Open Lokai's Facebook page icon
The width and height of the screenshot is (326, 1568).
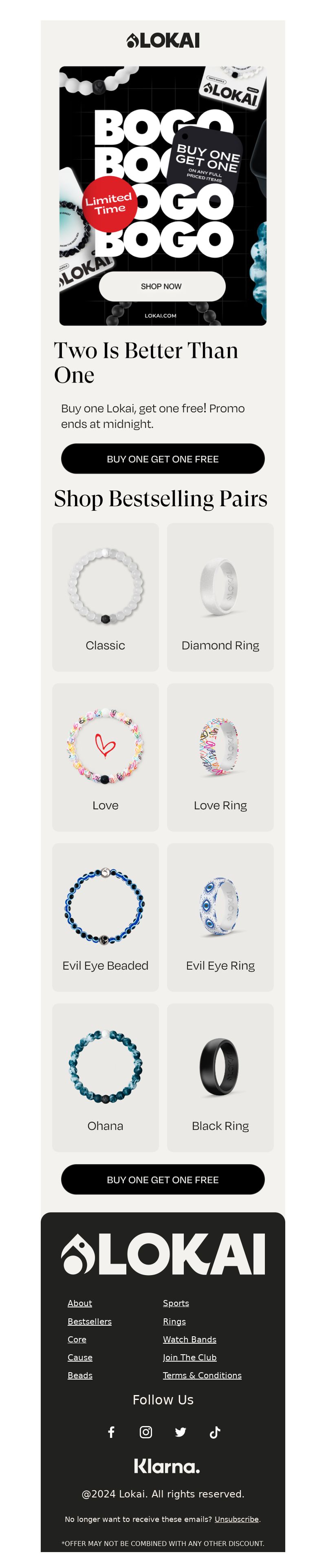point(111,1432)
